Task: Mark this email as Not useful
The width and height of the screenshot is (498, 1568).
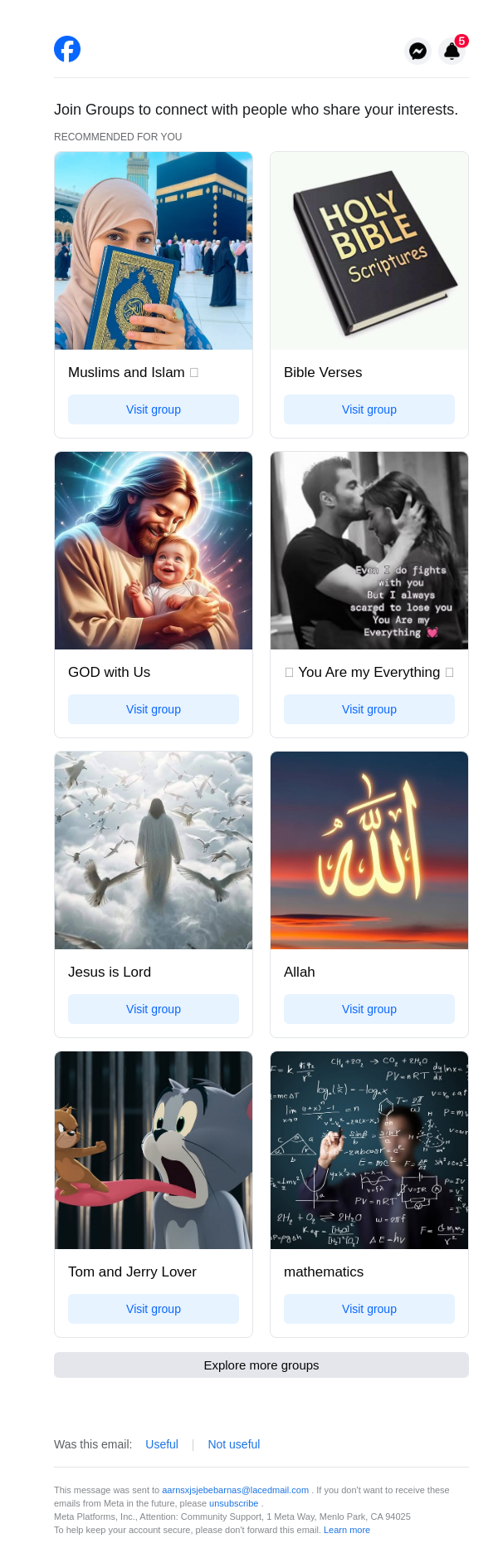Action: [x=234, y=1444]
